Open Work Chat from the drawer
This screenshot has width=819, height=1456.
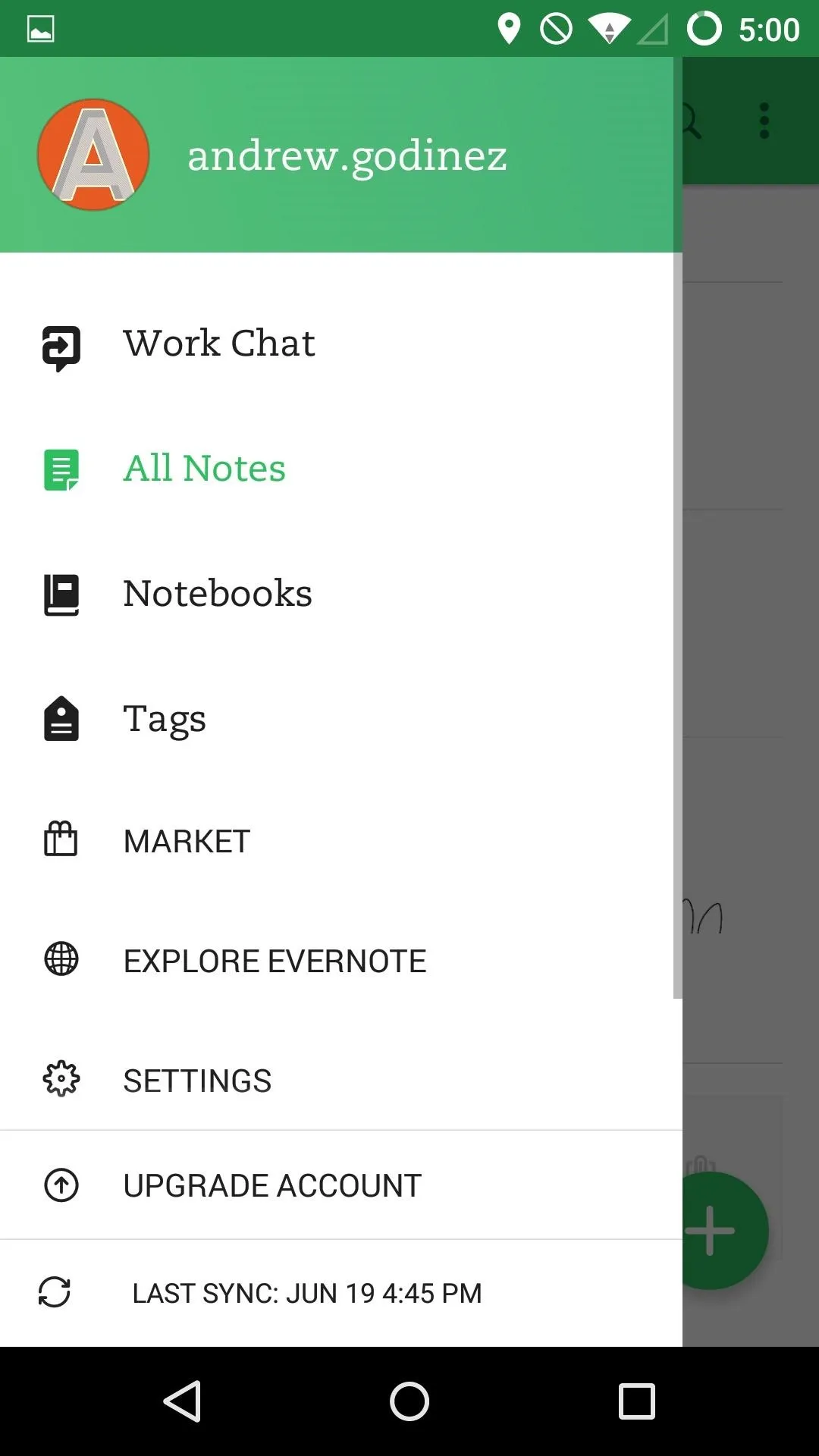(341, 344)
